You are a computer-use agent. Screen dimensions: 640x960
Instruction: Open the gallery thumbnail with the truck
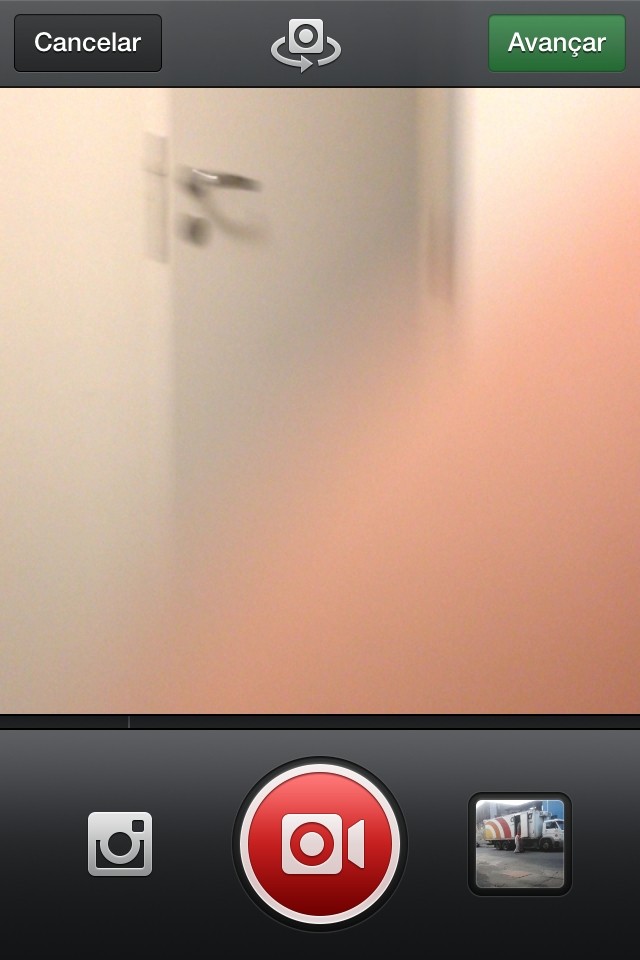pyautogui.click(x=520, y=844)
